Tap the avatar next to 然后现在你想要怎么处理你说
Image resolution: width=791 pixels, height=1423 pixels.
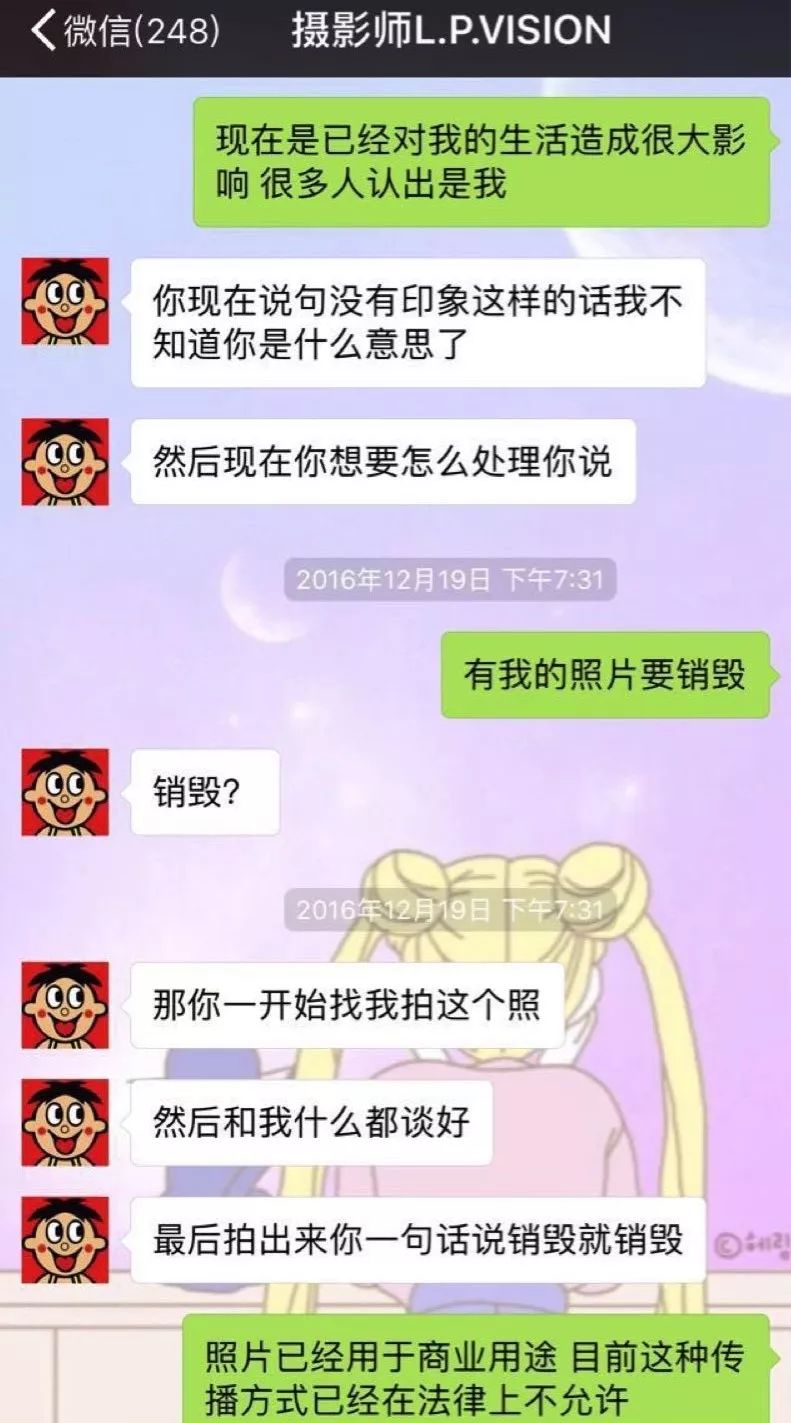(65, 461)
